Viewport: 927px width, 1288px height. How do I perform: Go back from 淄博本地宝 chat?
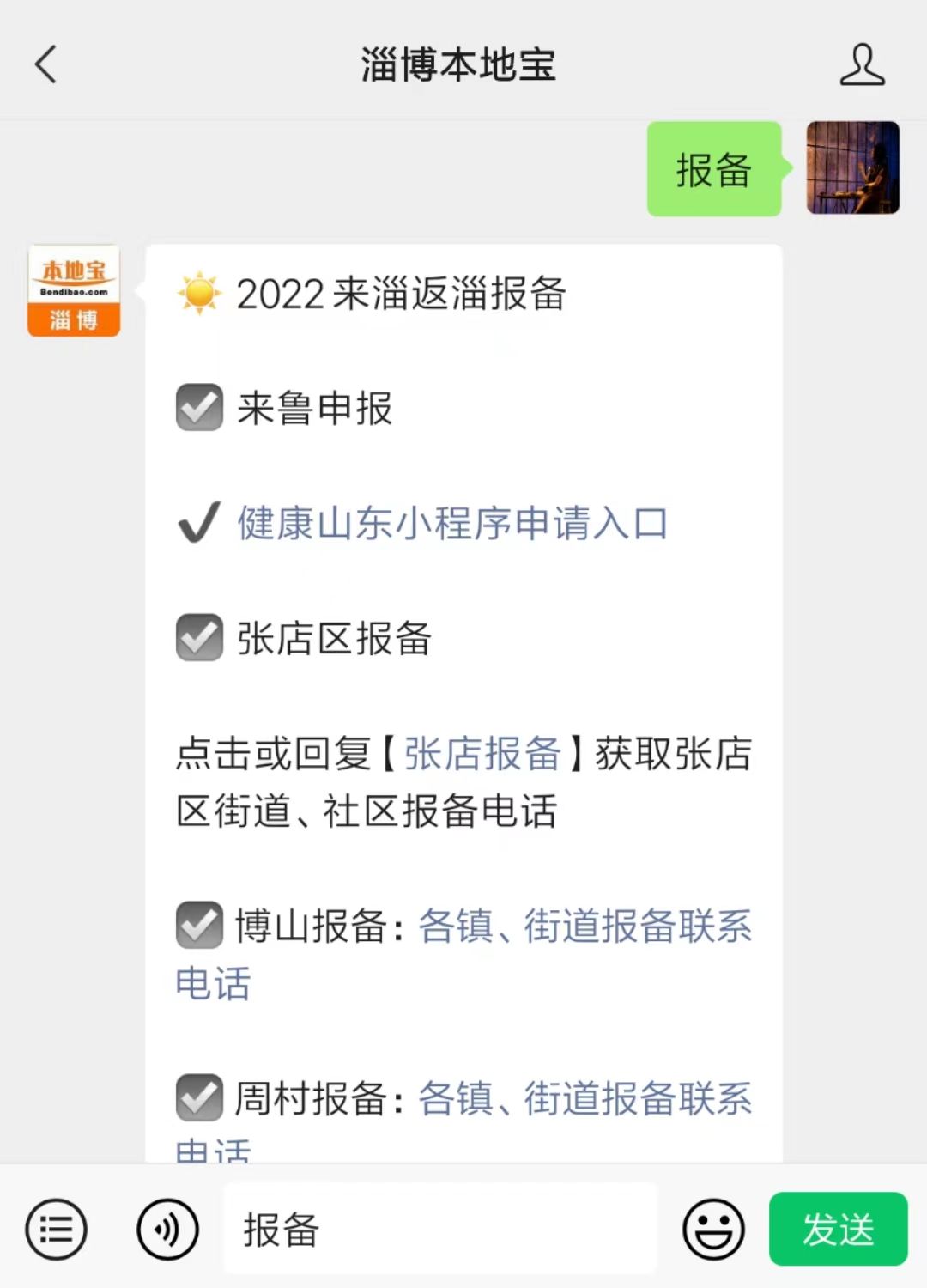click(x=45, y=65)
